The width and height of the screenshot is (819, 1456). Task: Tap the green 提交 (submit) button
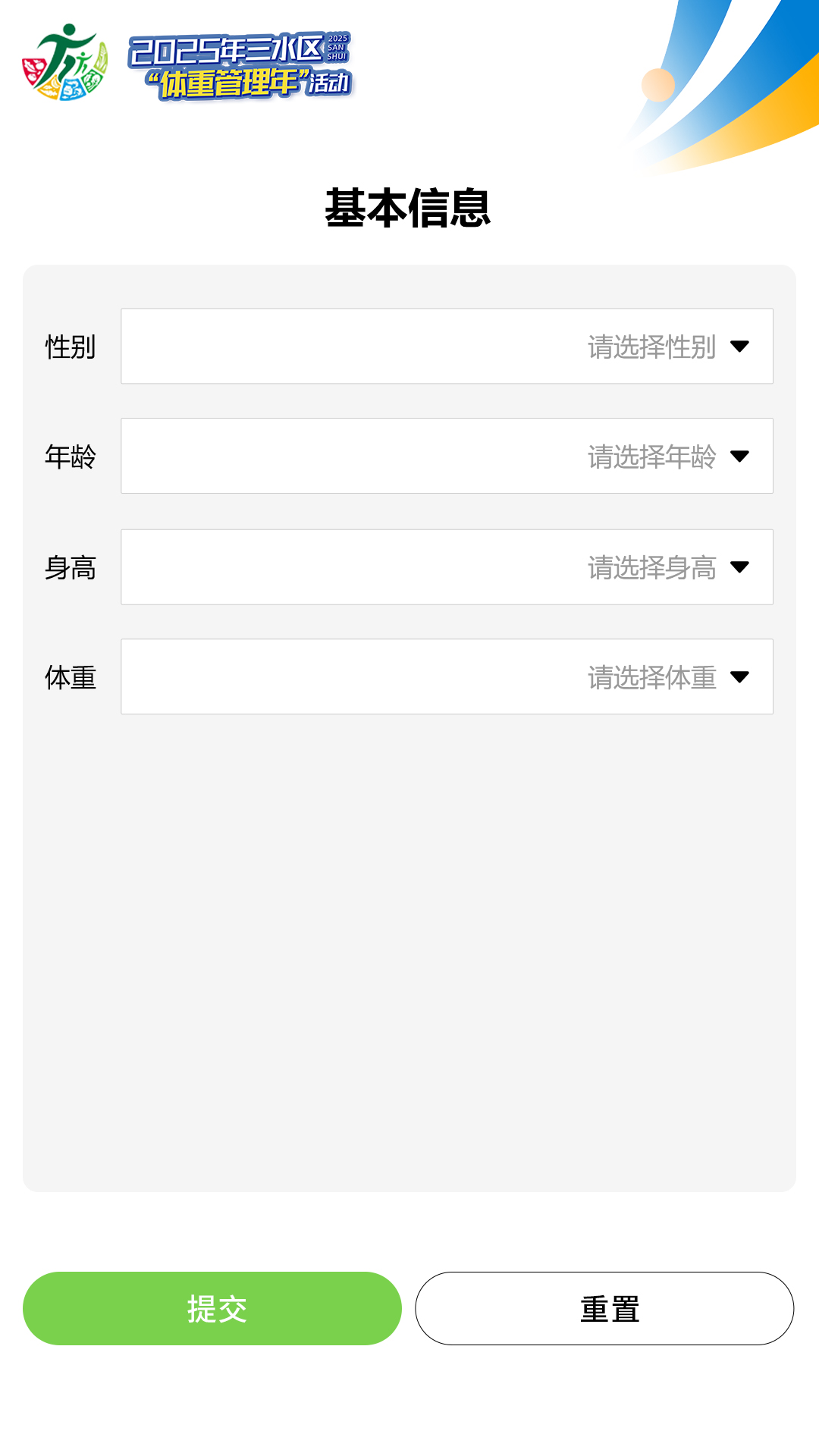[212, 1308]
